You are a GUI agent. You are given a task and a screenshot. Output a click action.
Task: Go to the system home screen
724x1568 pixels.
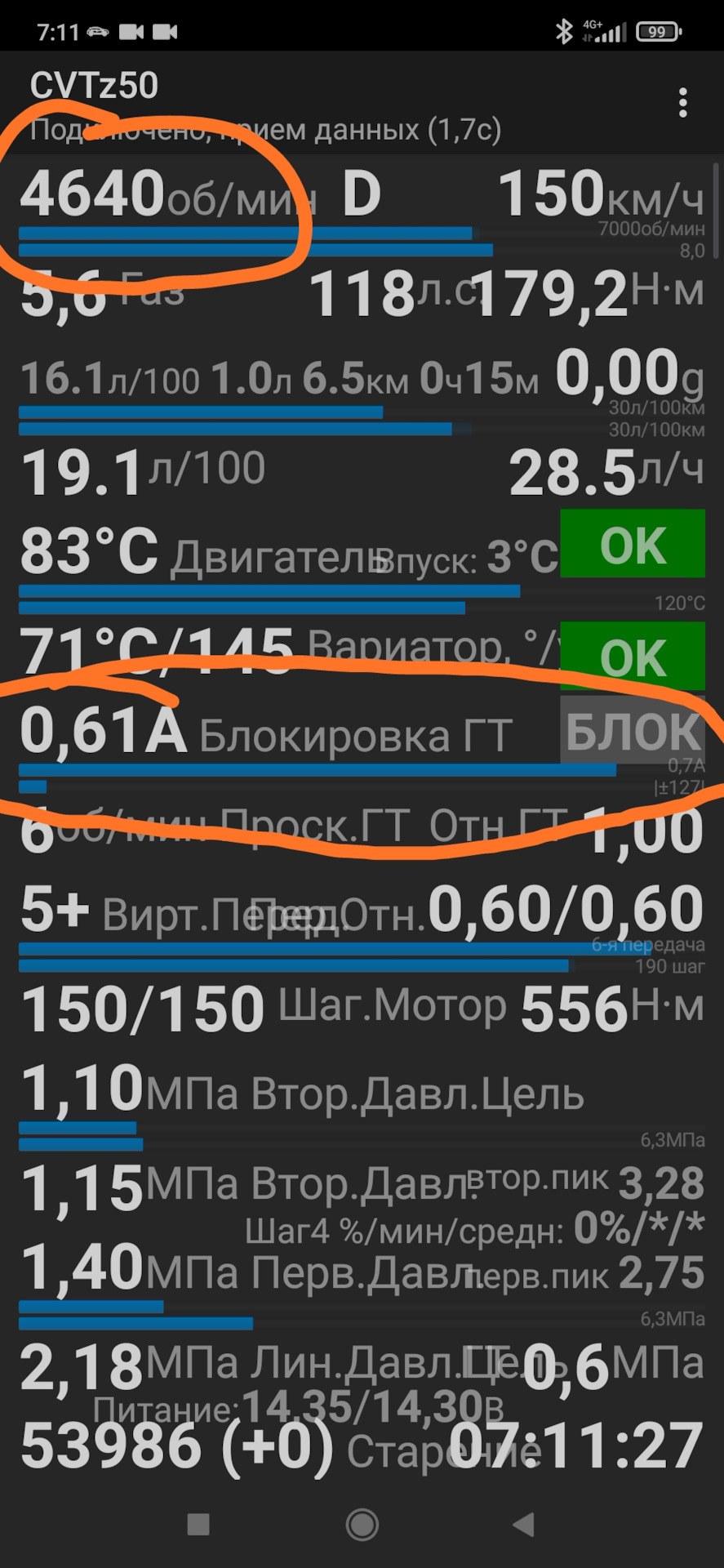tap(362, 1524)
